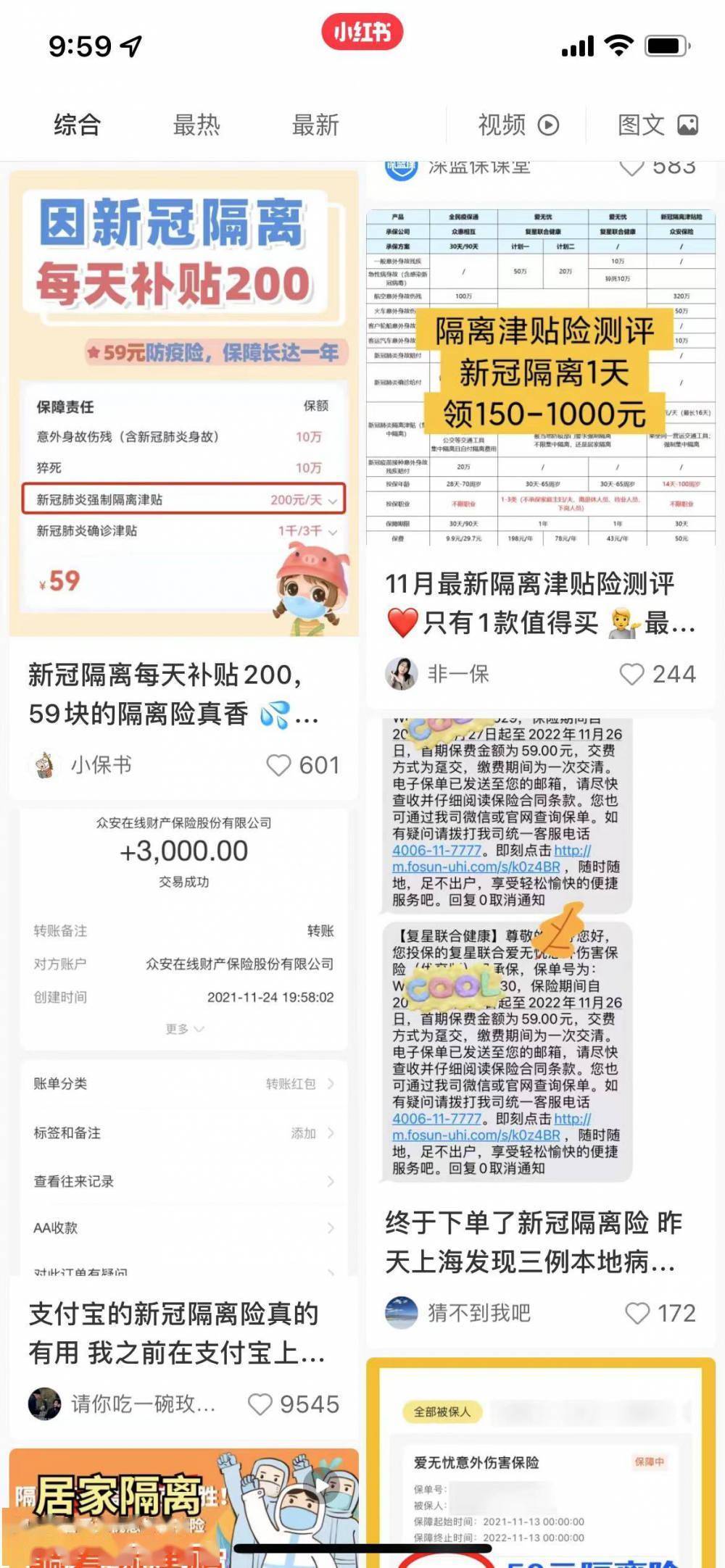
Task: Like the post by 猜不到我吧
Action: (x=637, y=1313)
